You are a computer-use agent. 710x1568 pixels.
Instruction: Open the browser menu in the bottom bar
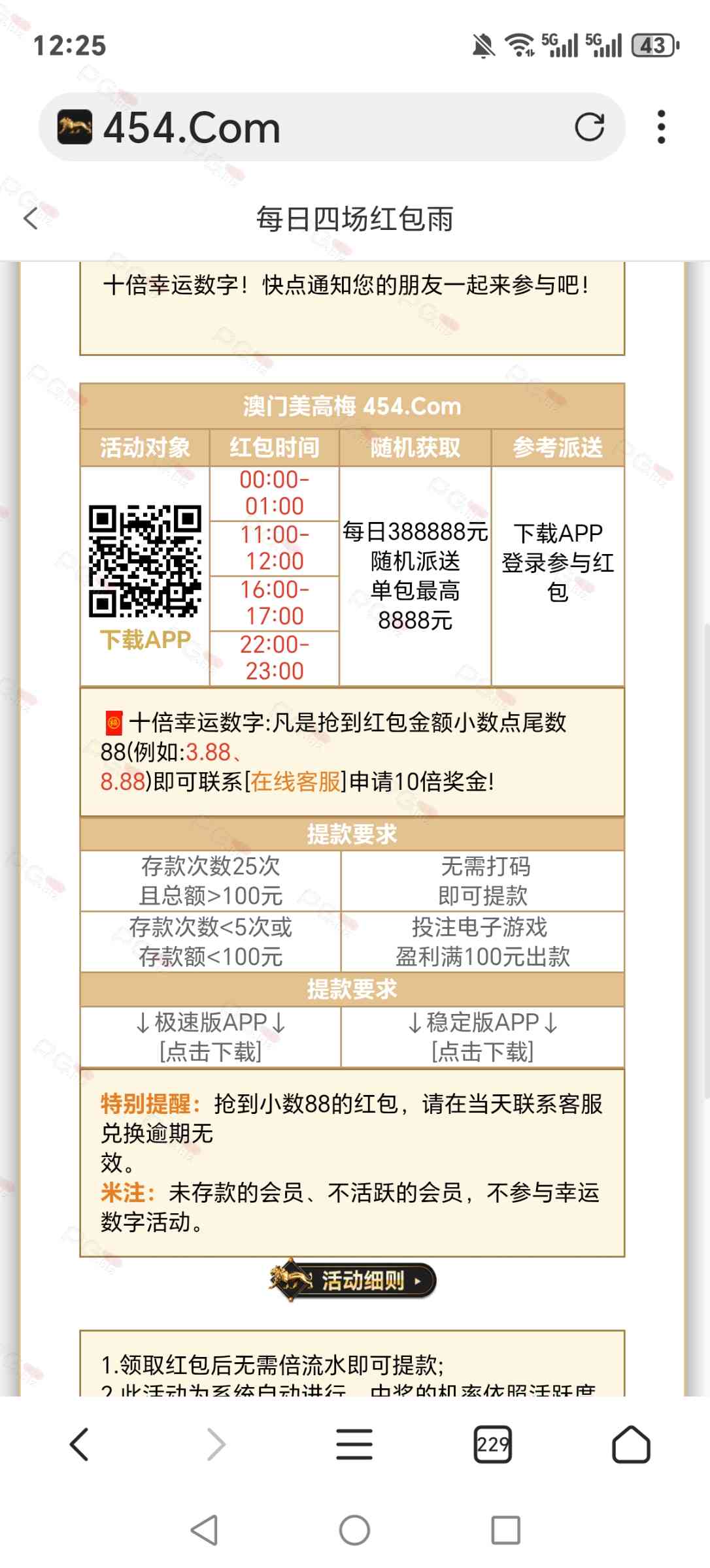[x=354, y=1445]
